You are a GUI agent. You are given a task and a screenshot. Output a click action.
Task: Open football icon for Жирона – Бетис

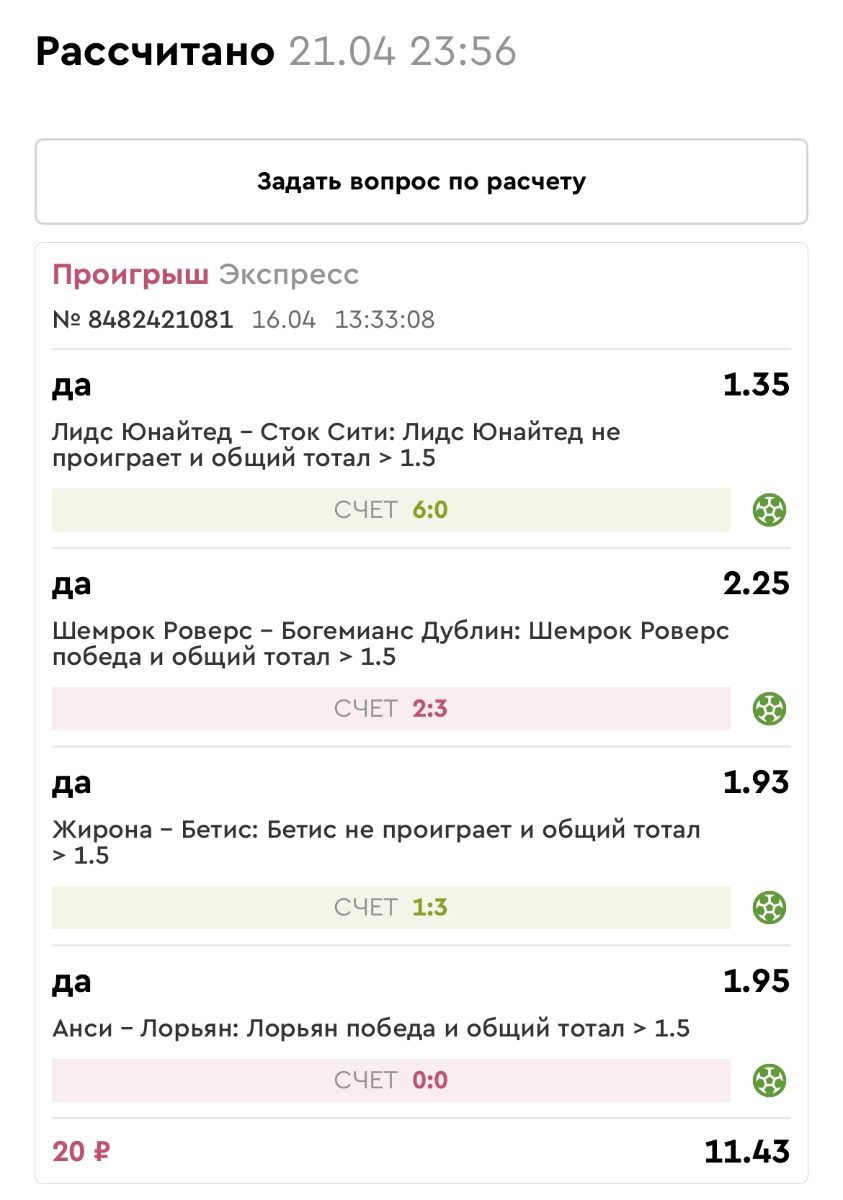tap(770, 908)
